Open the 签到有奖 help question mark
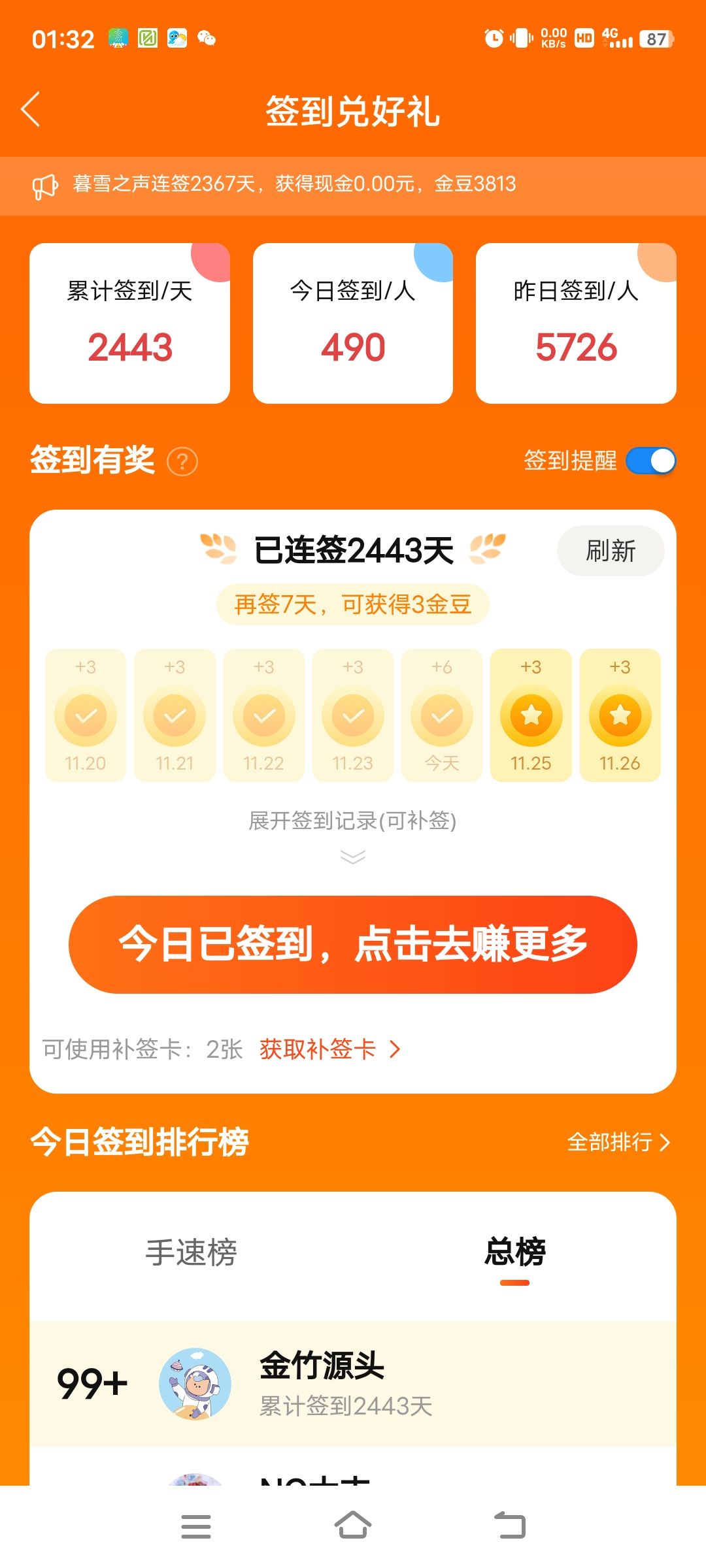This screenshot has width=706, height=1568. [182, 462]
